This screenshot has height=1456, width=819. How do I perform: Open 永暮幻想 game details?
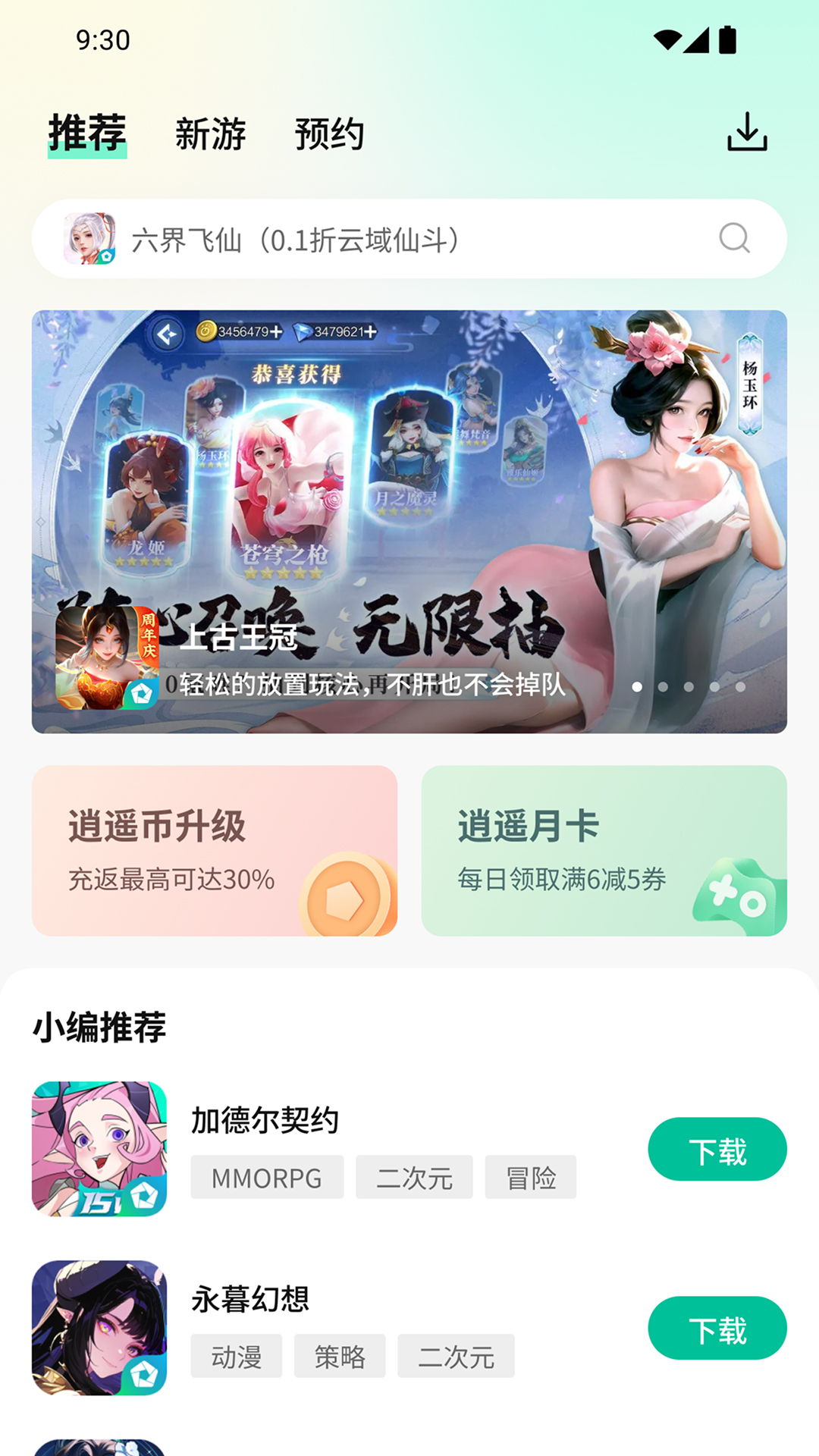coord(249,1300)
